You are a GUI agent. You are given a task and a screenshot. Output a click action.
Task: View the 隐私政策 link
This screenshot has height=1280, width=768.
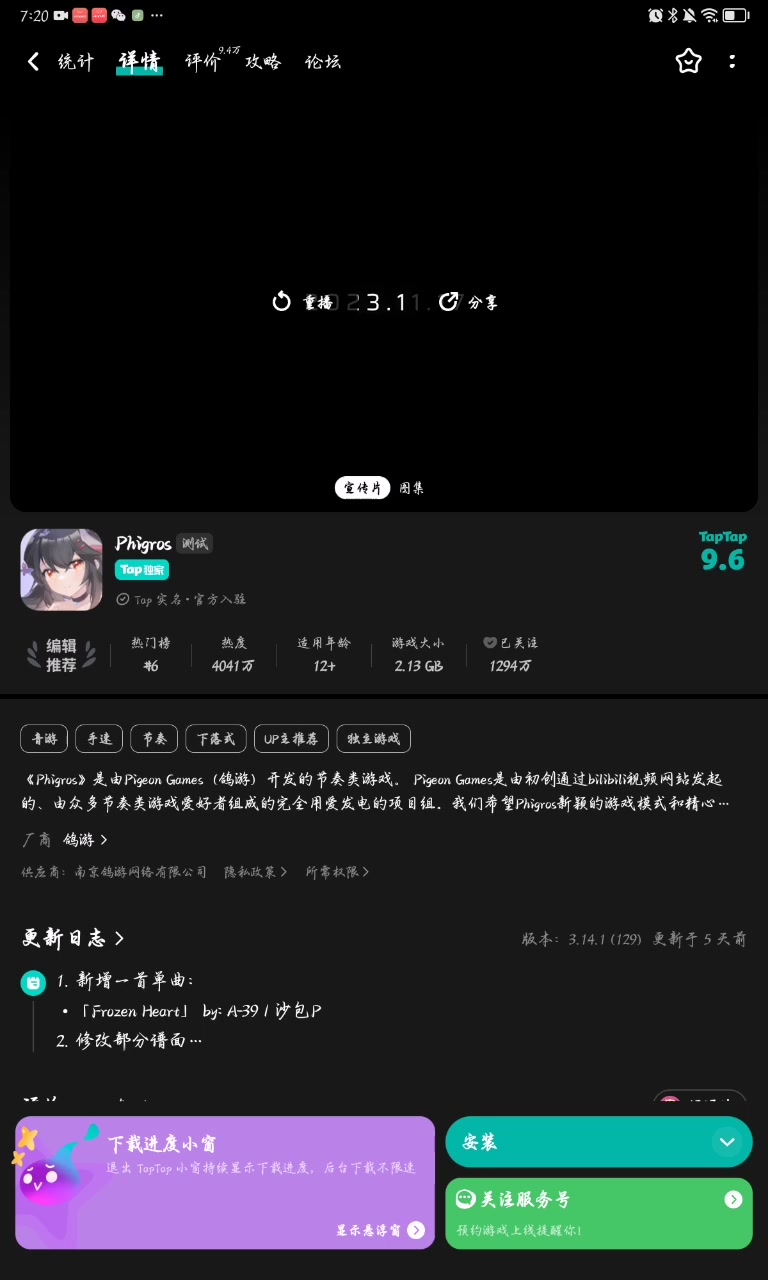pos(256,872)
